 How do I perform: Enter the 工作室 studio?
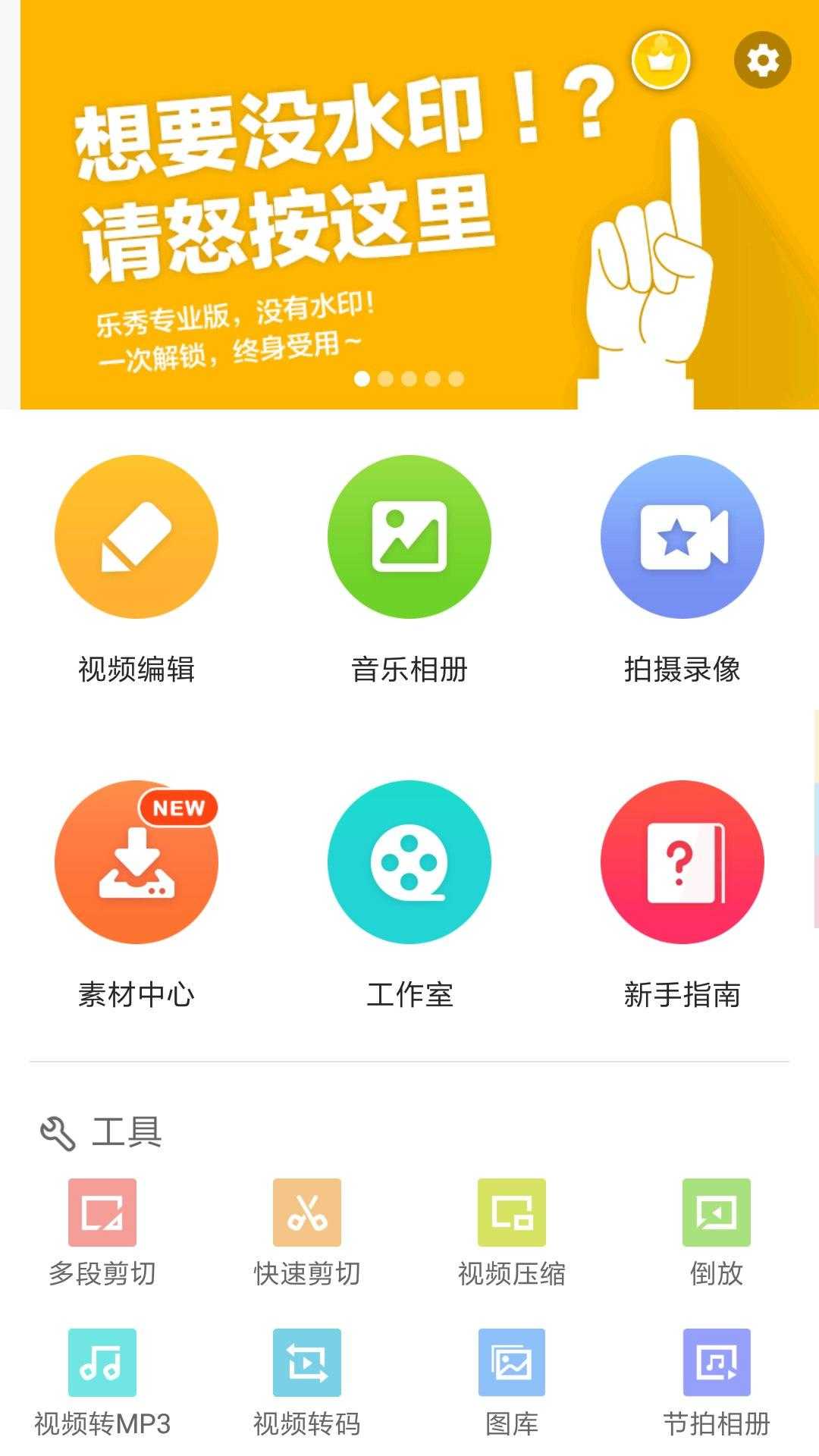tap(409, 863)
